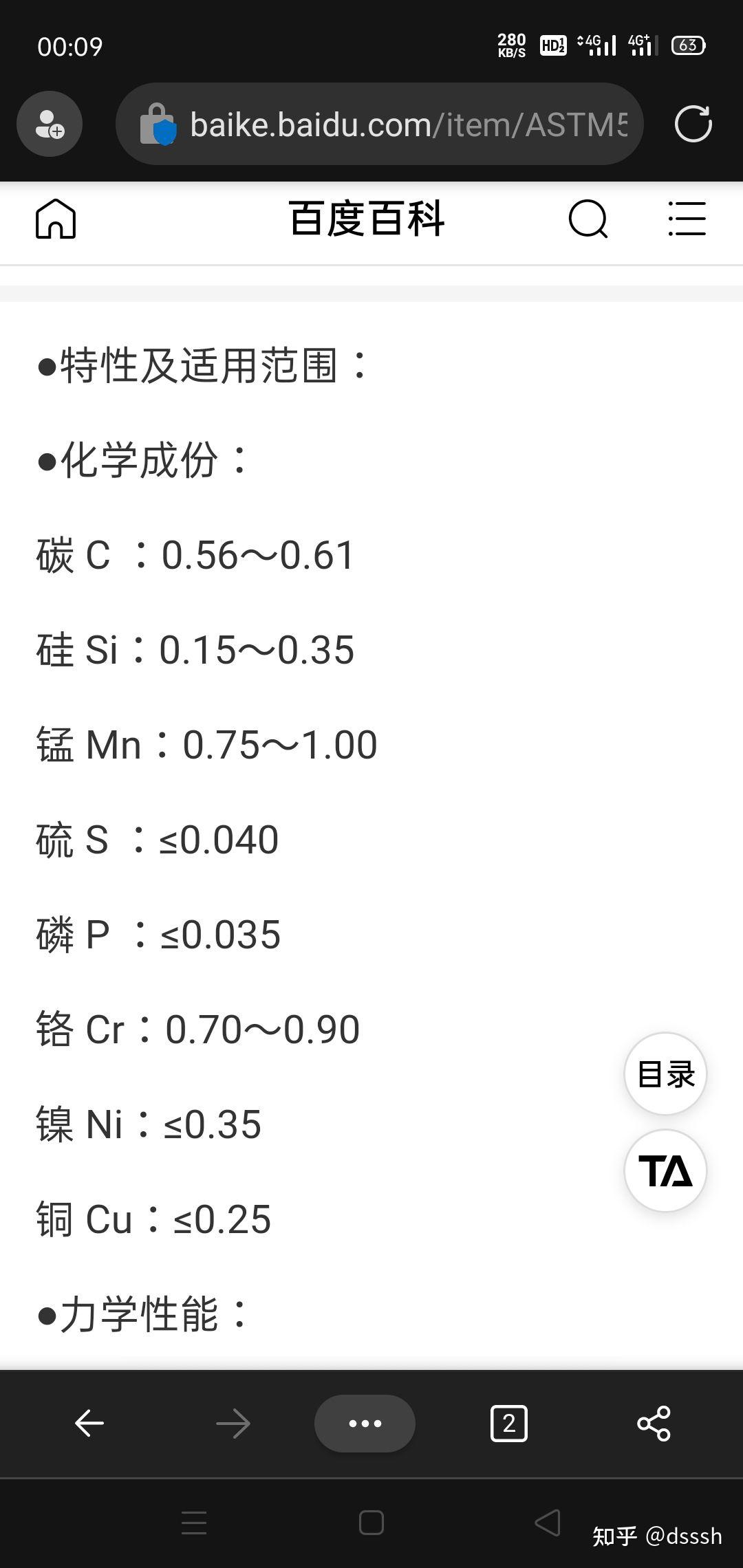
Task: Go forward with the right arrow
Action: pyautogui.click(x=233, y=1424)
